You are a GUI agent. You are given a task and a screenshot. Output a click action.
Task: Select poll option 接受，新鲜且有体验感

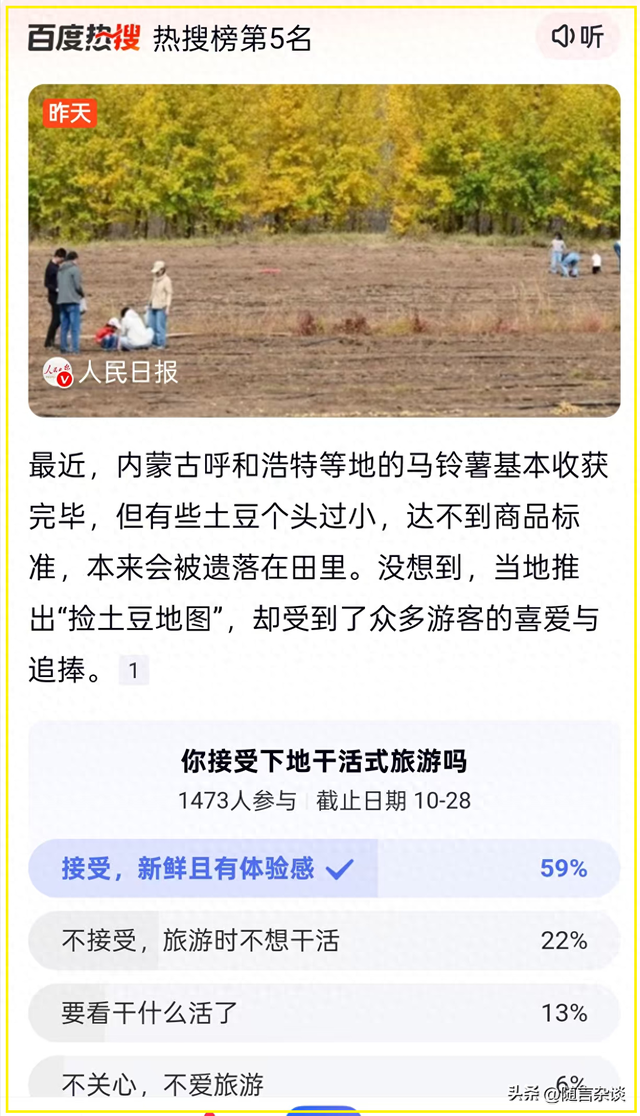[x=323, y=868]
